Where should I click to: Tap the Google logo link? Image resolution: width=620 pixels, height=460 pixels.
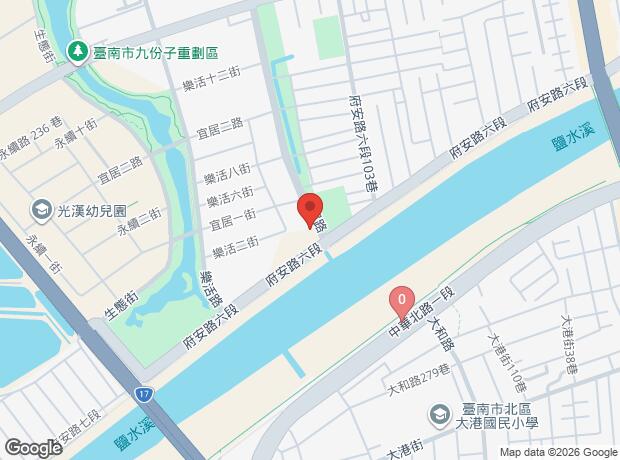point(34,448)
